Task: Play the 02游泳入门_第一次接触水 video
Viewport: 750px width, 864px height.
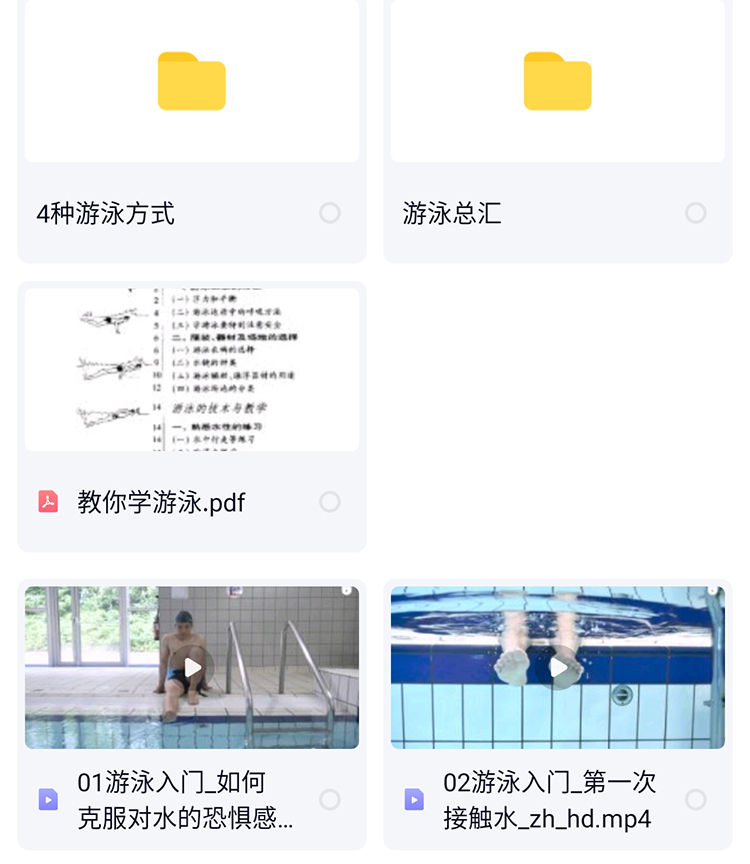Action: (558, 667)
